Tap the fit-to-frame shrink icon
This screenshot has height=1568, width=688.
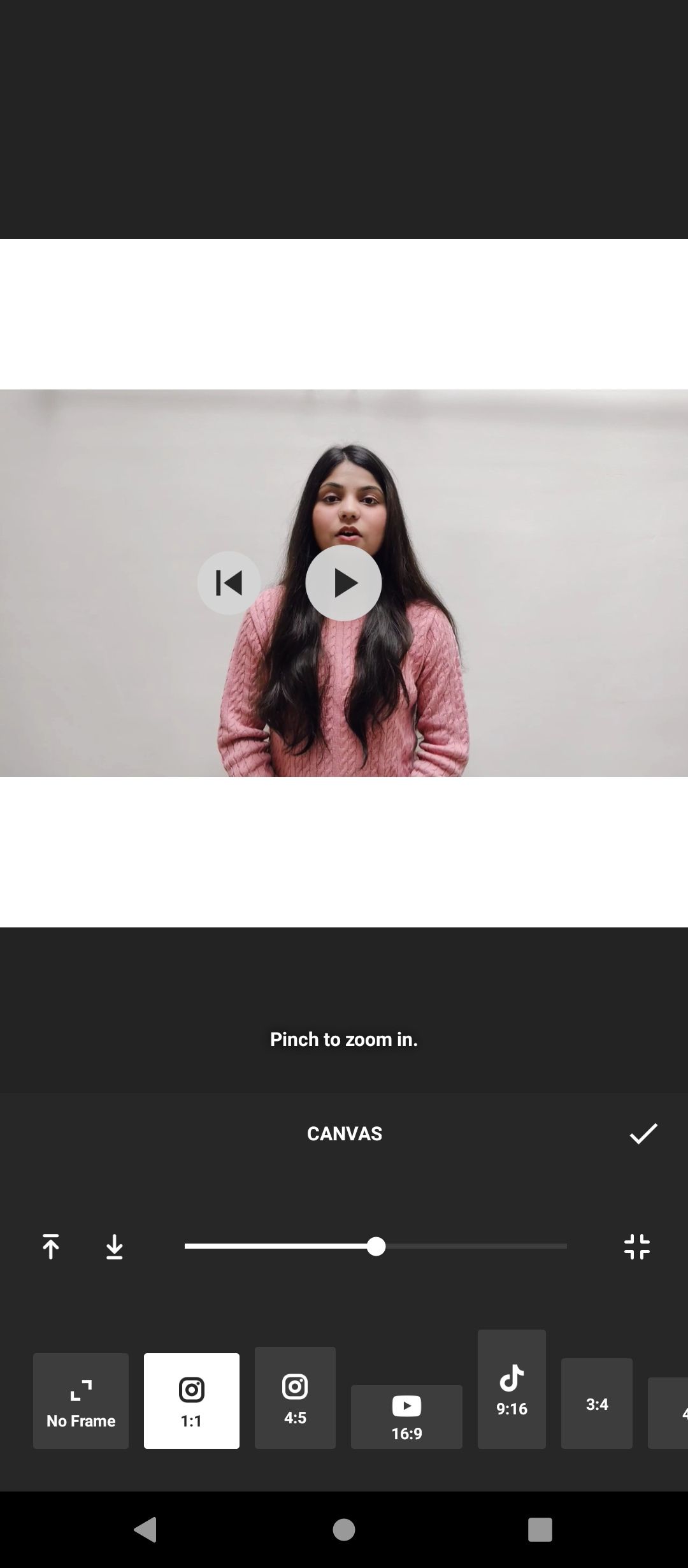(x=637, y=1246)
